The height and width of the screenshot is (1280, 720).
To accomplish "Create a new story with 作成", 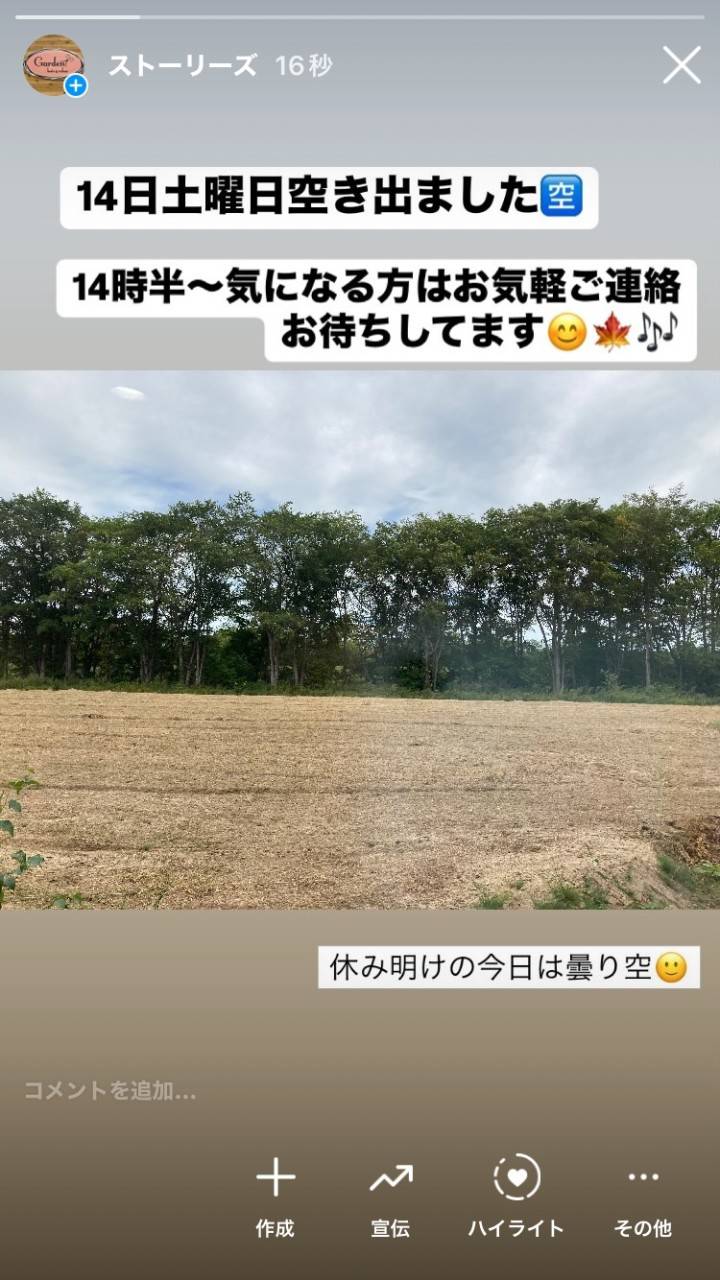I will pos(275,1195).
